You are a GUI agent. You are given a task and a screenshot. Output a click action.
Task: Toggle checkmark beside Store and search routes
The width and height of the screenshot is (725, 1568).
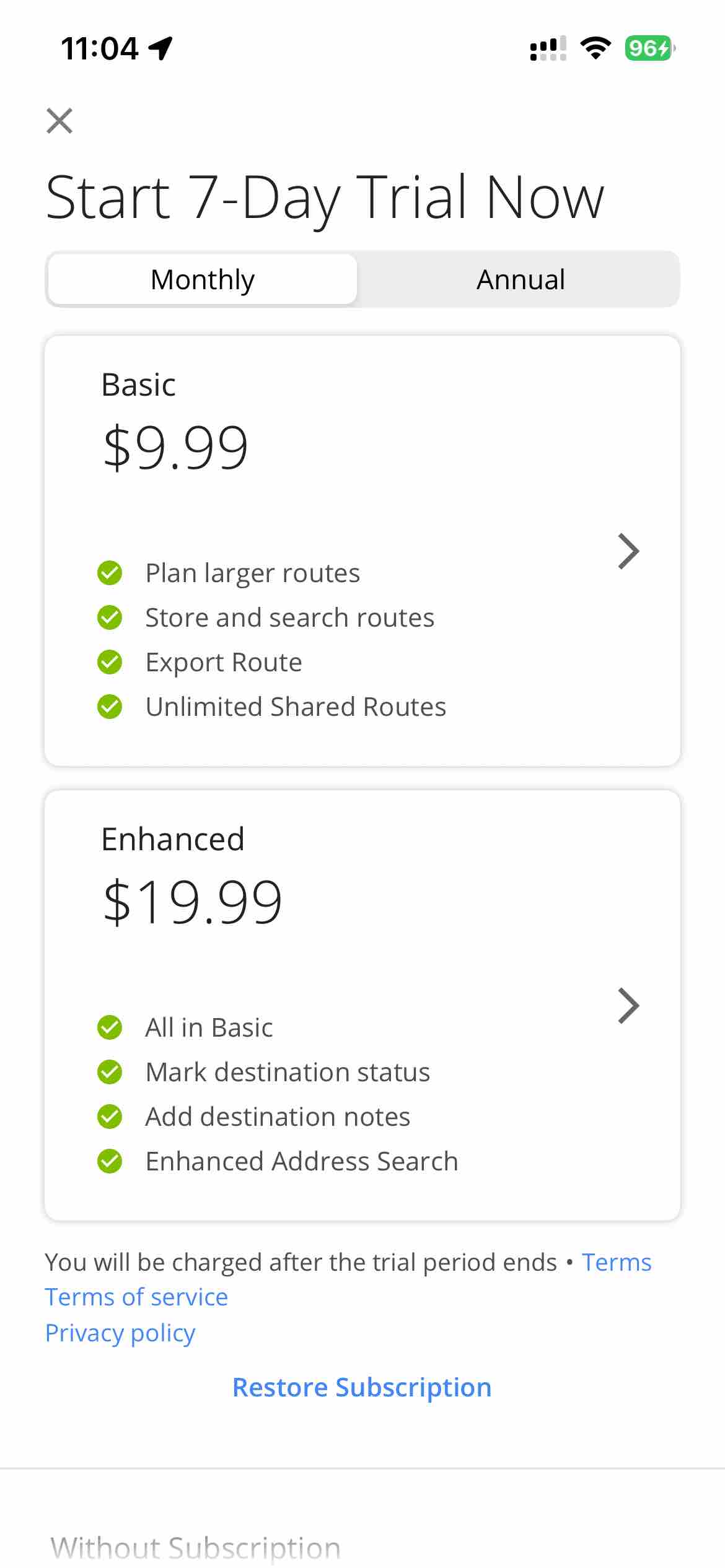click(x=110, y=618)
